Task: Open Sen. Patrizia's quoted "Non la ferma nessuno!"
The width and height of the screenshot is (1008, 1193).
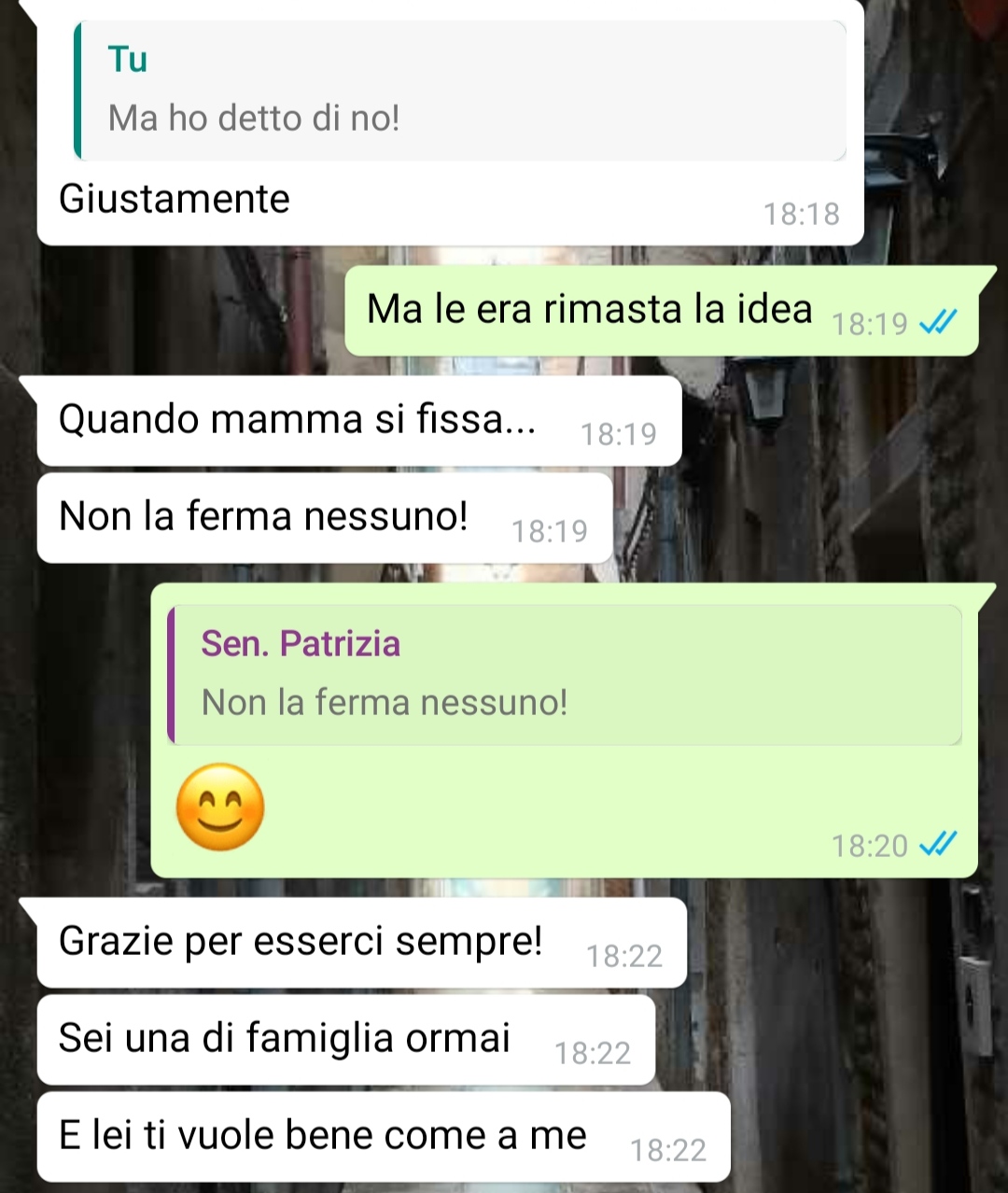Action: click(564, 675)
